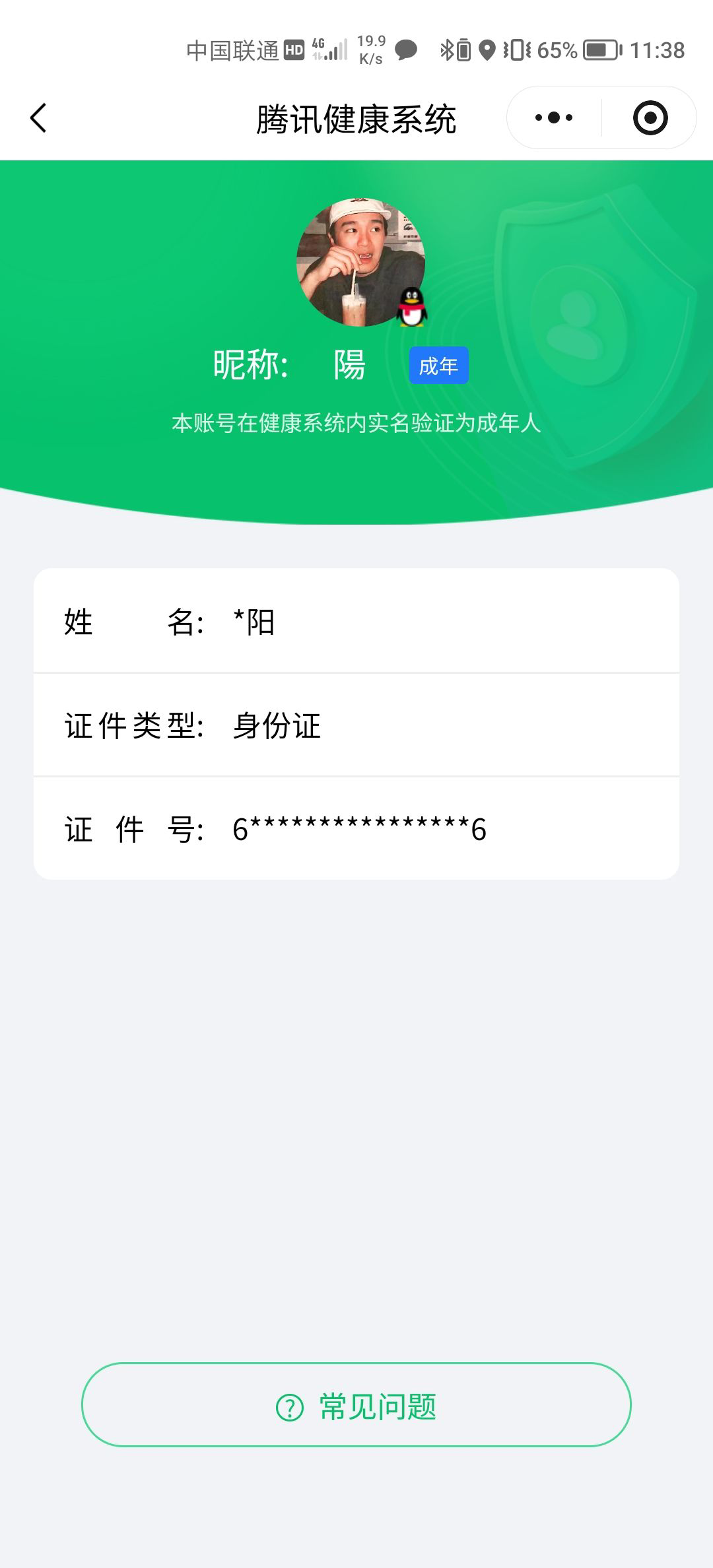The width and height of the screenshot is (713, 1568).
Task: Tap the 腾讯健康系统 title text
Action: 356,120
